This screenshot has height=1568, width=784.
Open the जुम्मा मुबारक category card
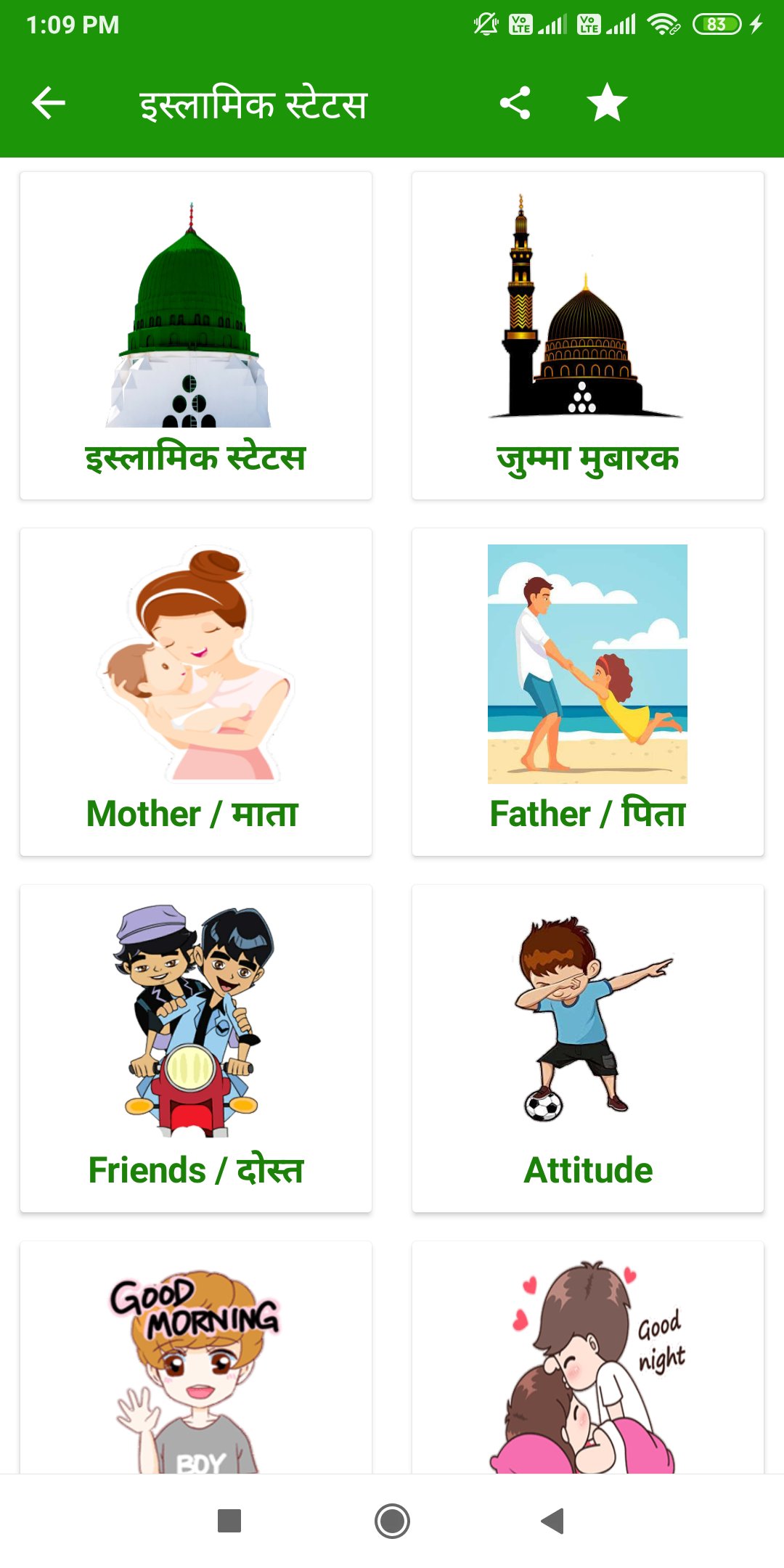[588, 335]
